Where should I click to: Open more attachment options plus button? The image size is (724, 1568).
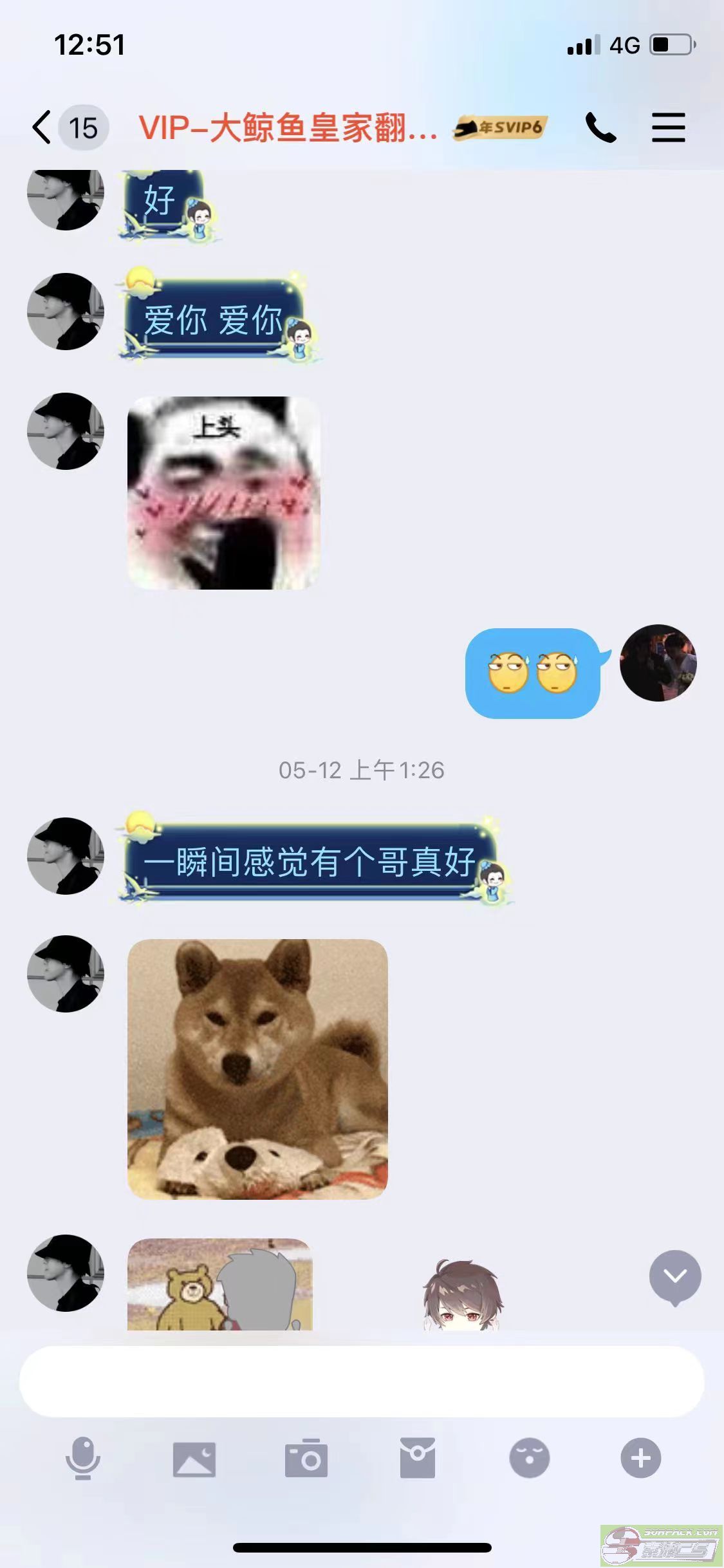click(640, 1459)
